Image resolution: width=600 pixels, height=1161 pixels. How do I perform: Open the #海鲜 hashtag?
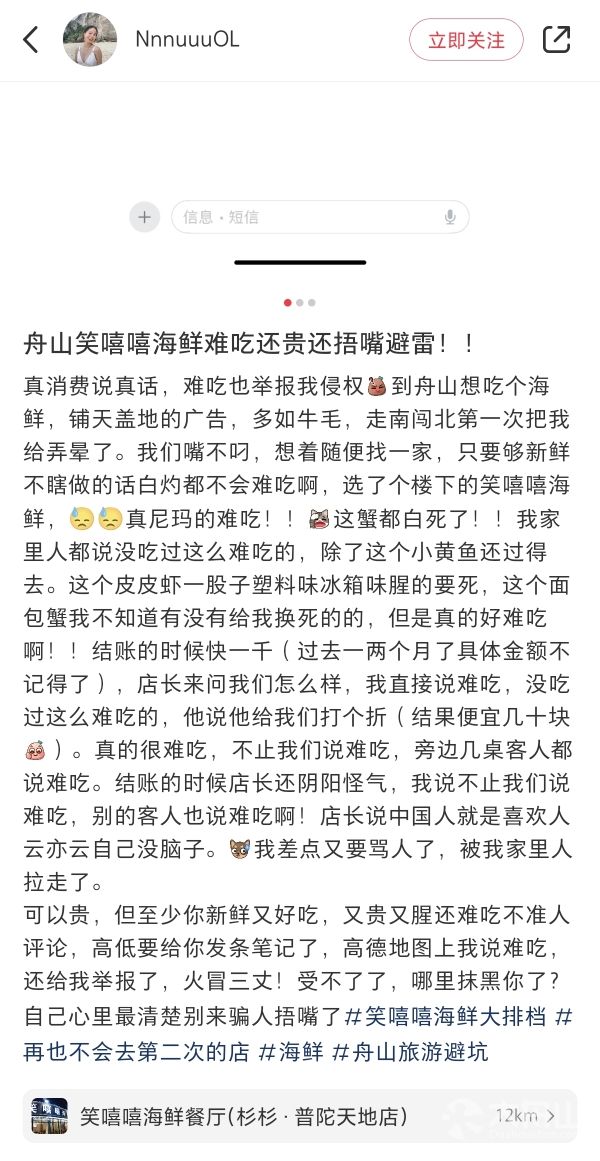(291, 1052)
